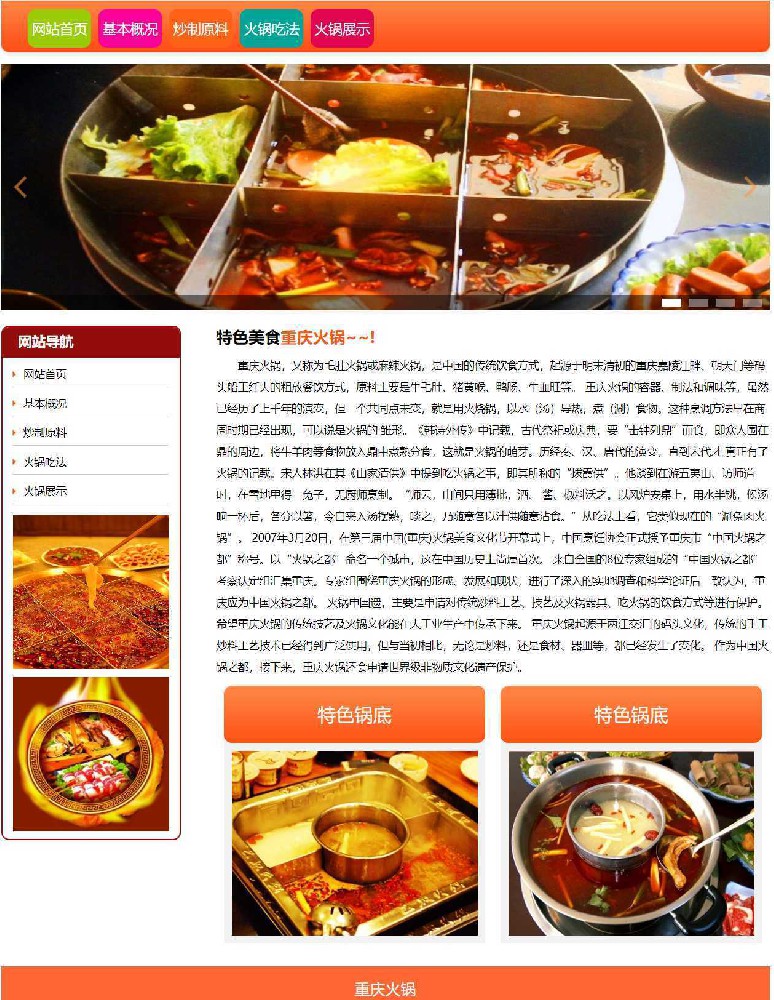Open 网站首页 in the top navigation bar
Screen dimensions: 774x1000
point(59,29)
